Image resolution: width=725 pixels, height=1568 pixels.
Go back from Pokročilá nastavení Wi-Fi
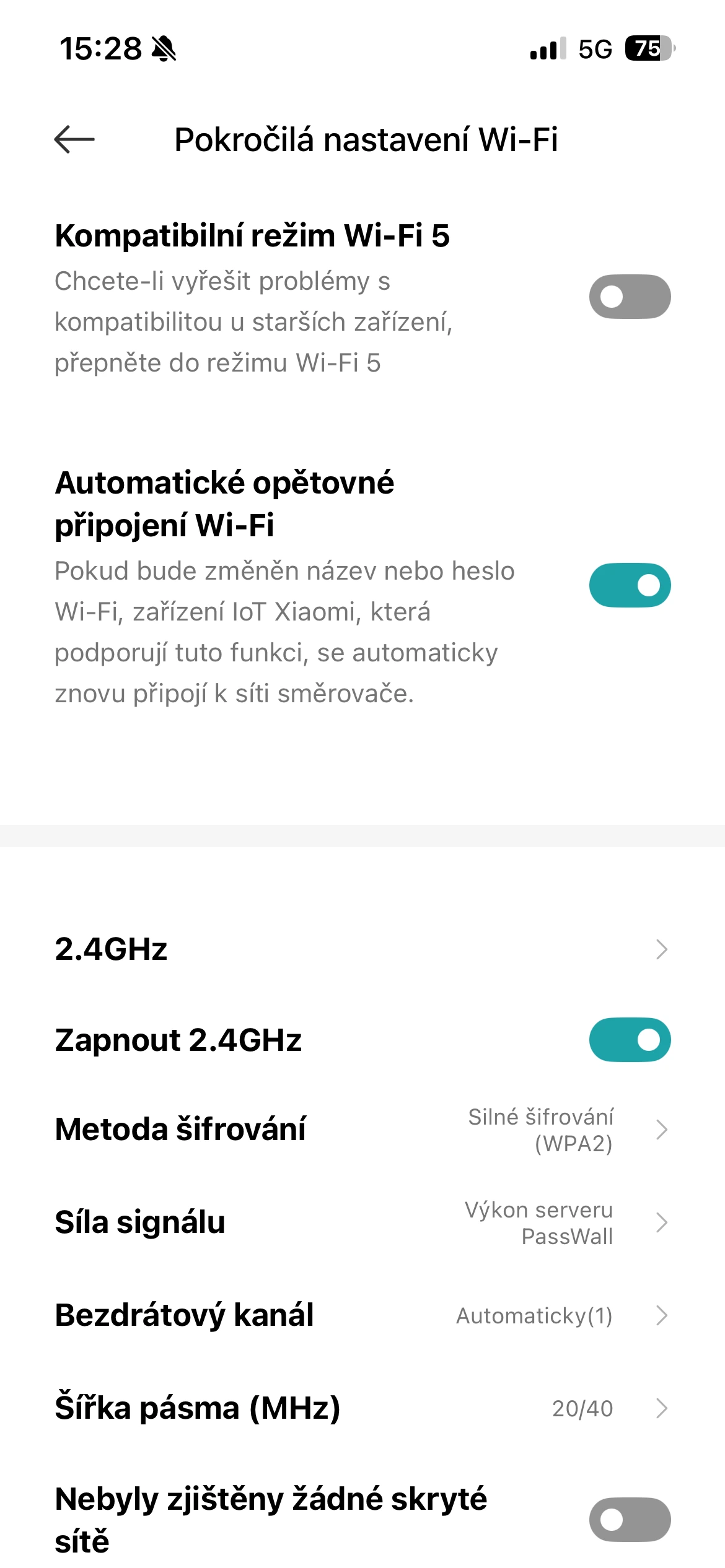[x=74, y=139]
